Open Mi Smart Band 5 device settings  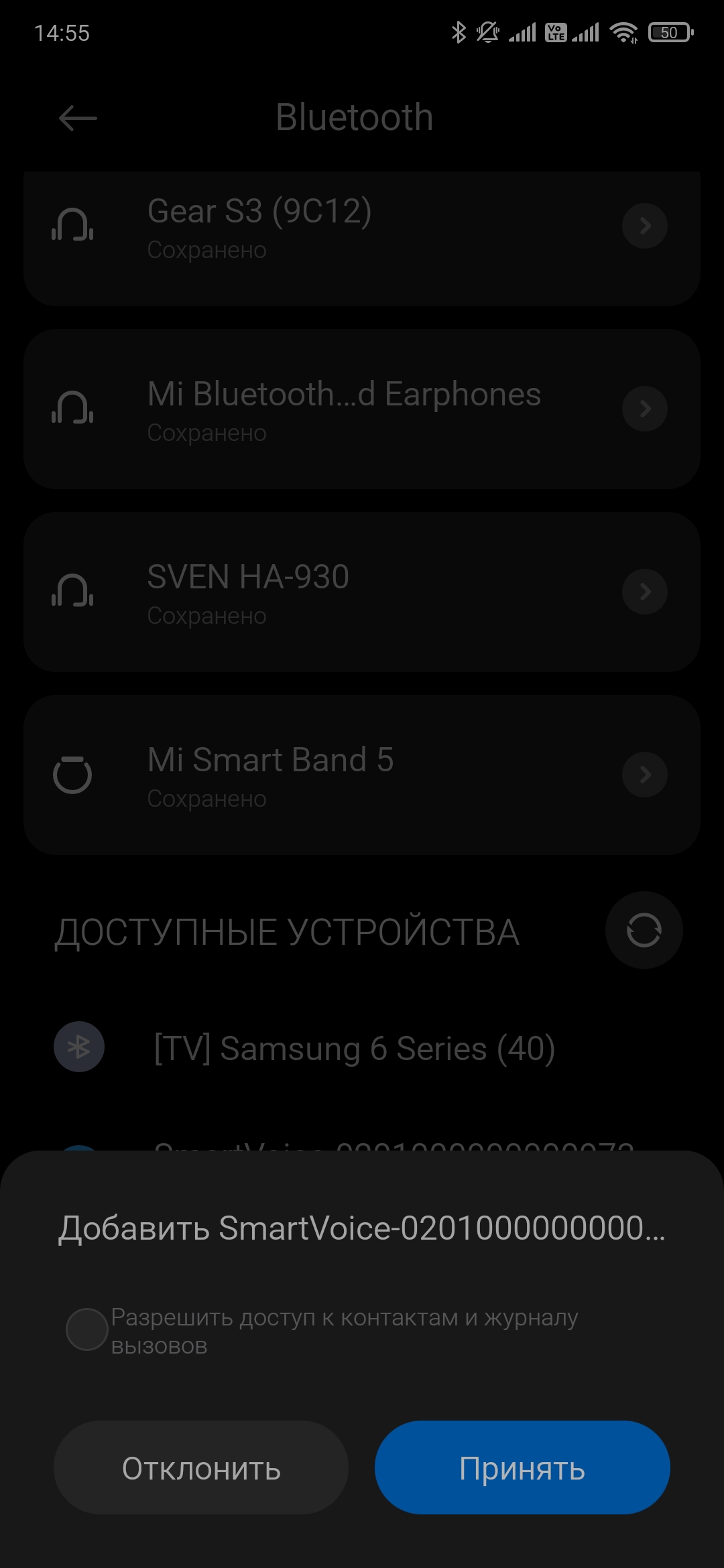[644, 775]
